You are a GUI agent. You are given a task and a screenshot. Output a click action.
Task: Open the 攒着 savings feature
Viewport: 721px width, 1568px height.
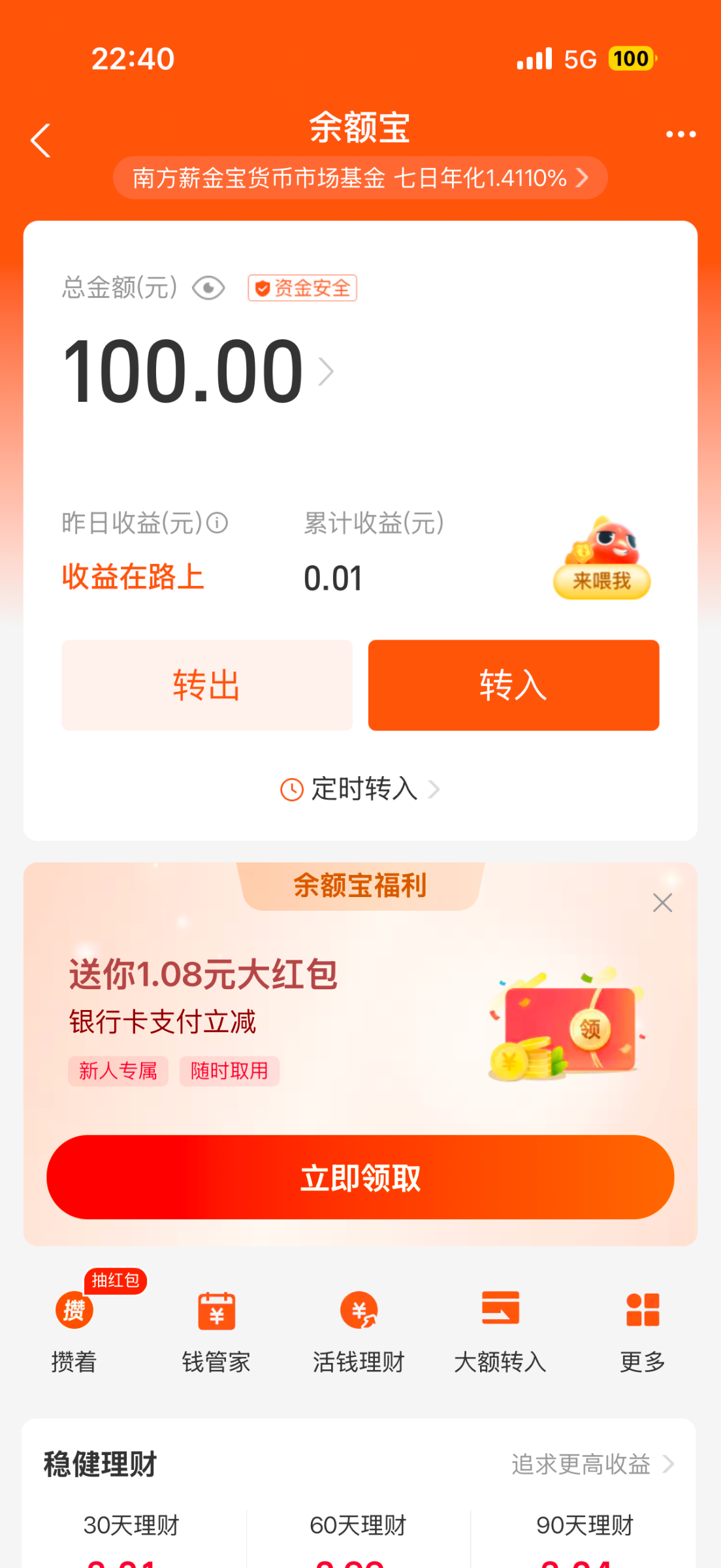(x=74, y=1328)
